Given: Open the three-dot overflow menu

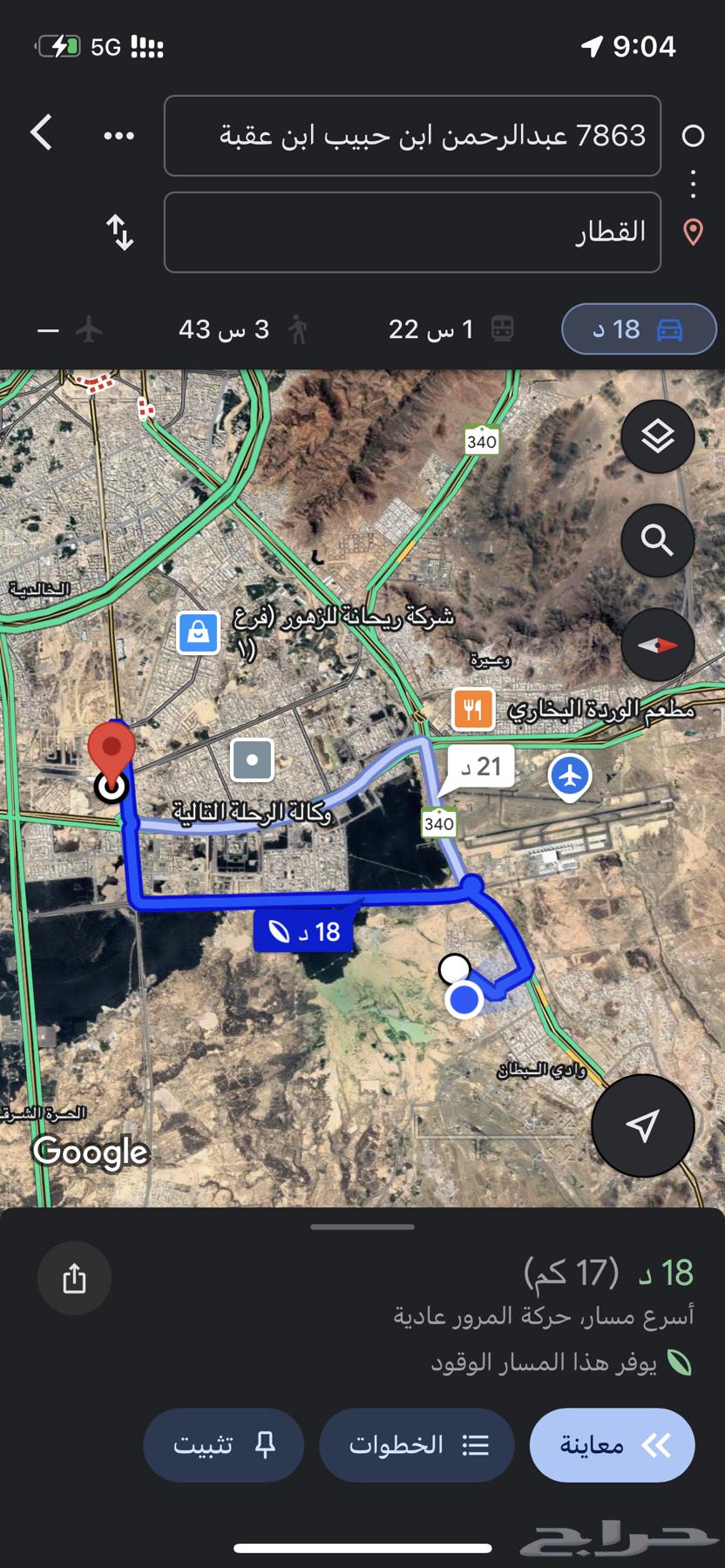Looking at the screenshot, I should click(119, 136).
